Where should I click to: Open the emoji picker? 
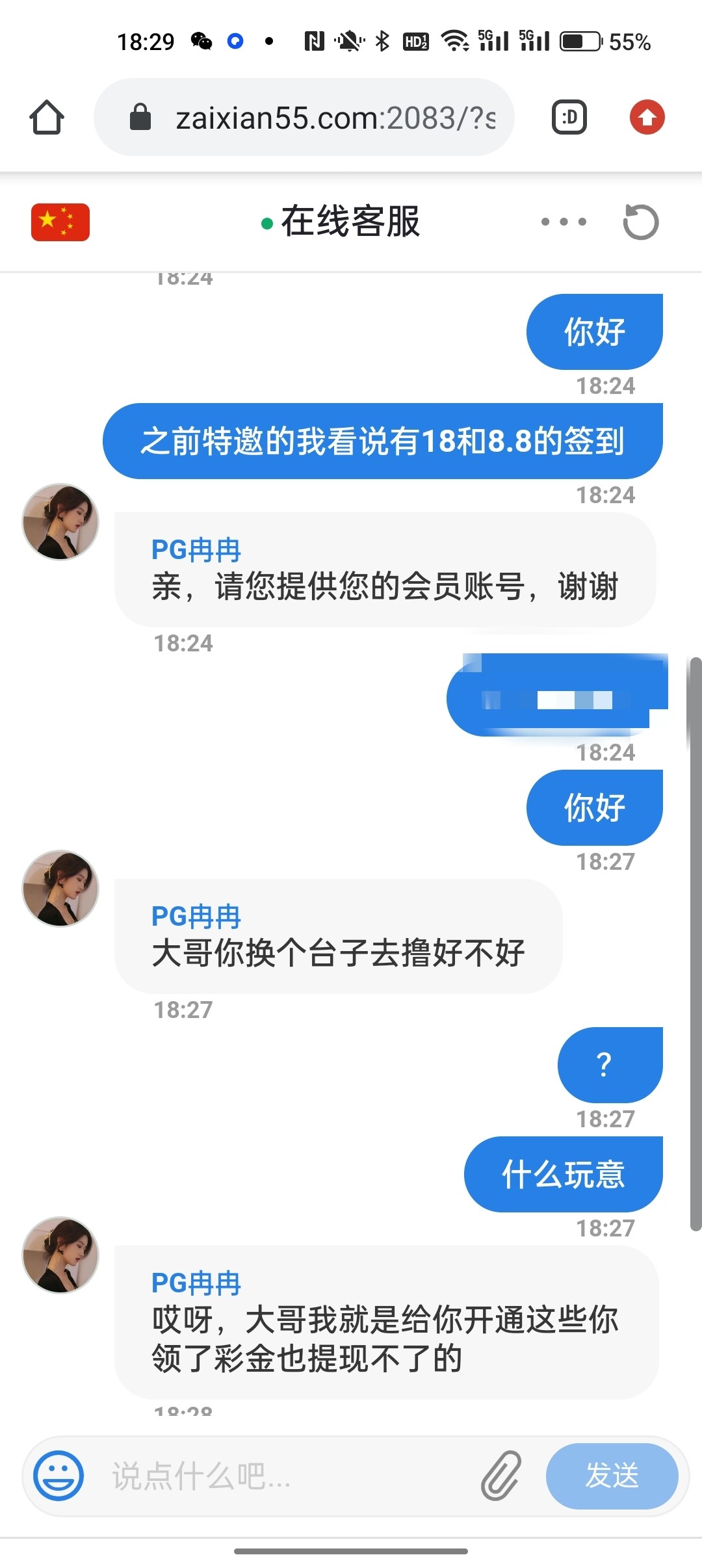pos(58,1476)
